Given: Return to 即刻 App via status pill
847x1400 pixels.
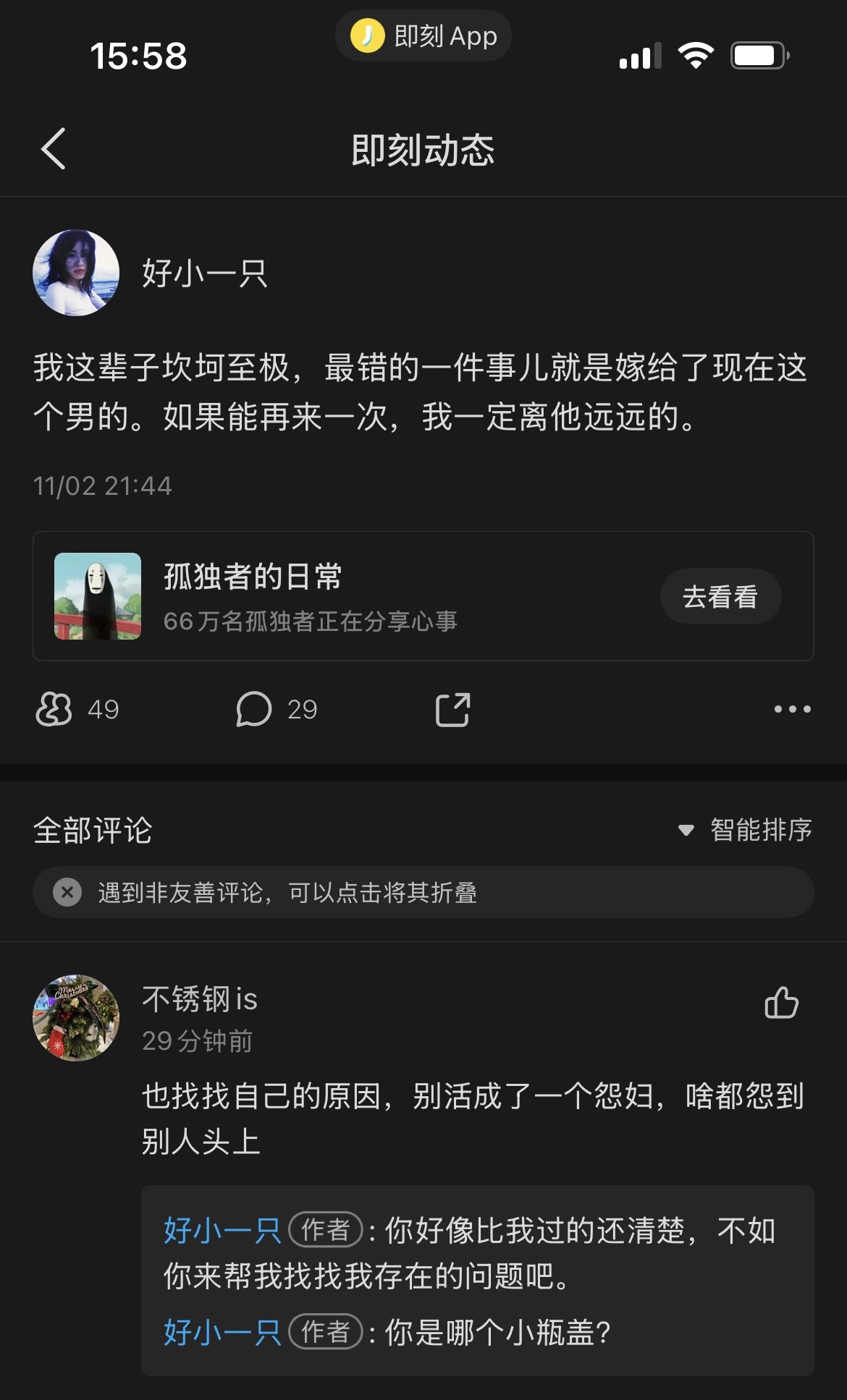Looking at the screenshot, I should coord(423,36).
